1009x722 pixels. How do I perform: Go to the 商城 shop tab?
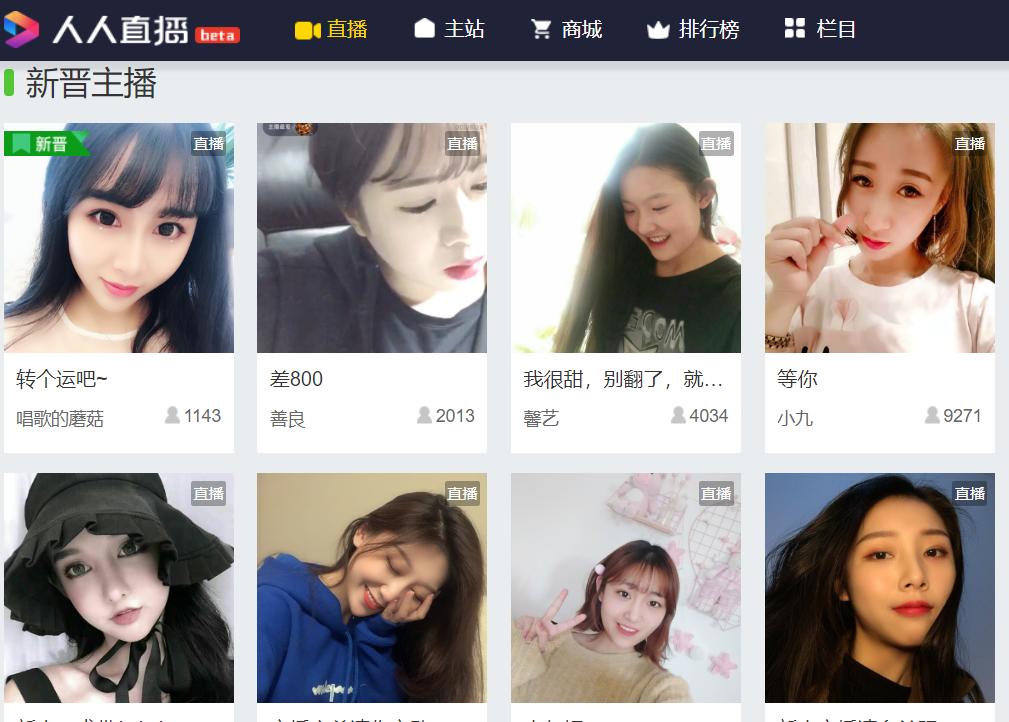tap(566, 30)
